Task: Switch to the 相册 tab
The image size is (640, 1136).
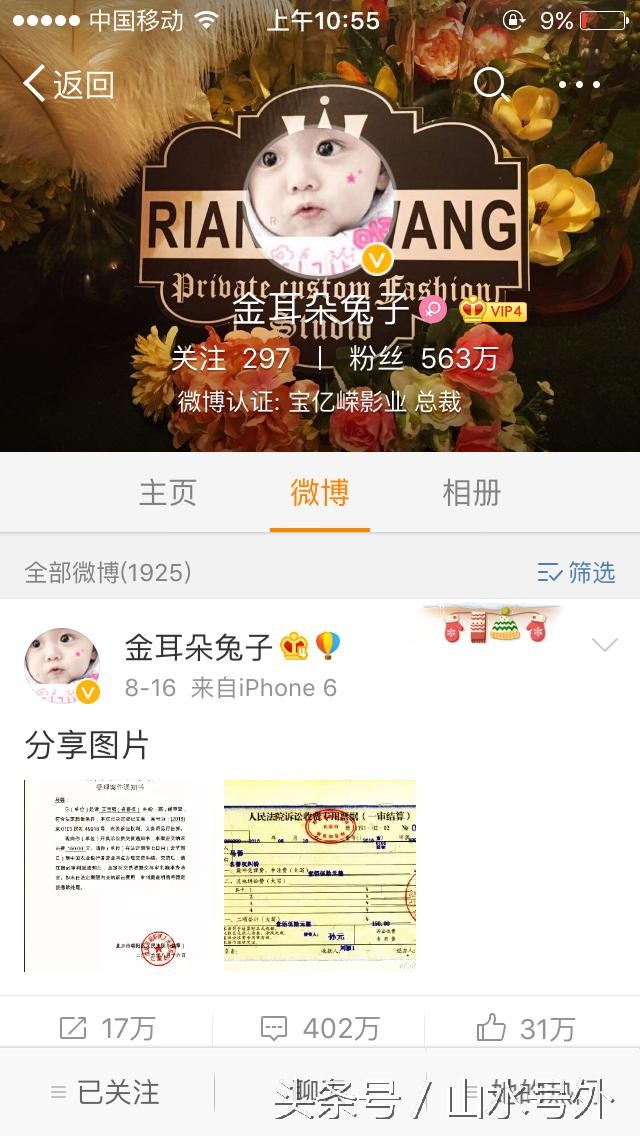Action: coord(471,493)
